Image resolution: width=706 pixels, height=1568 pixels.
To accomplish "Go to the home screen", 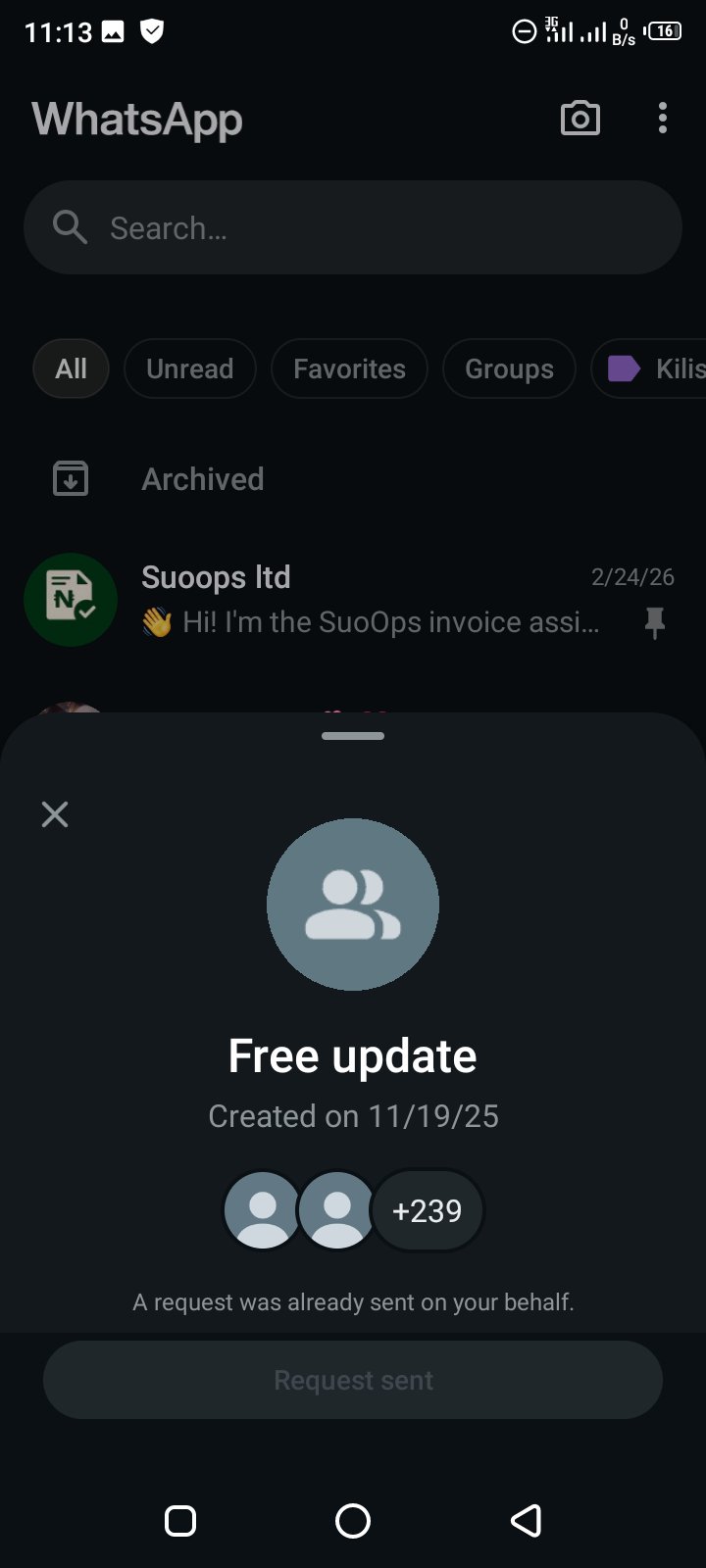I will coord(353,1521).
